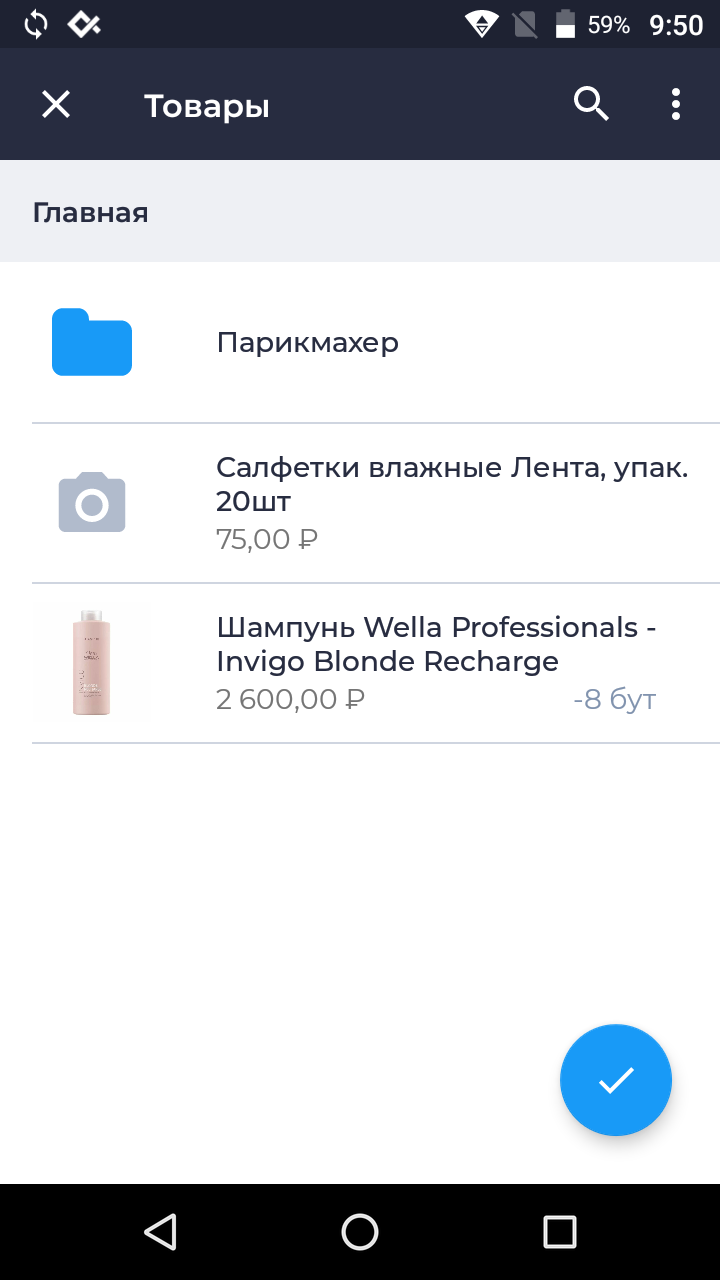The image size is (720, 1280).
Task: Tap the system home button
Action: tap(360, 1232)
